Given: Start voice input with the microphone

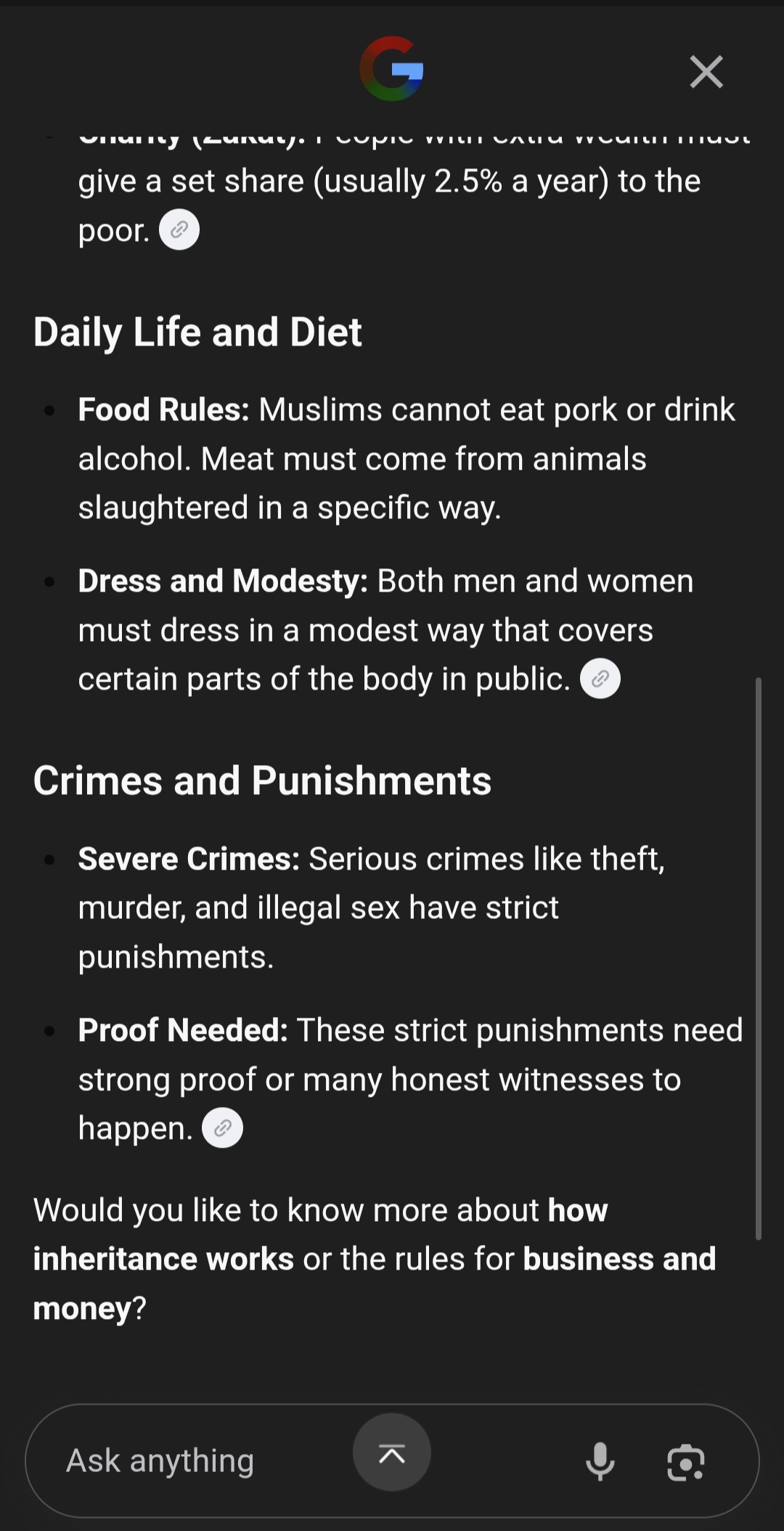Looking at the screenshot, I should 600,1461.
